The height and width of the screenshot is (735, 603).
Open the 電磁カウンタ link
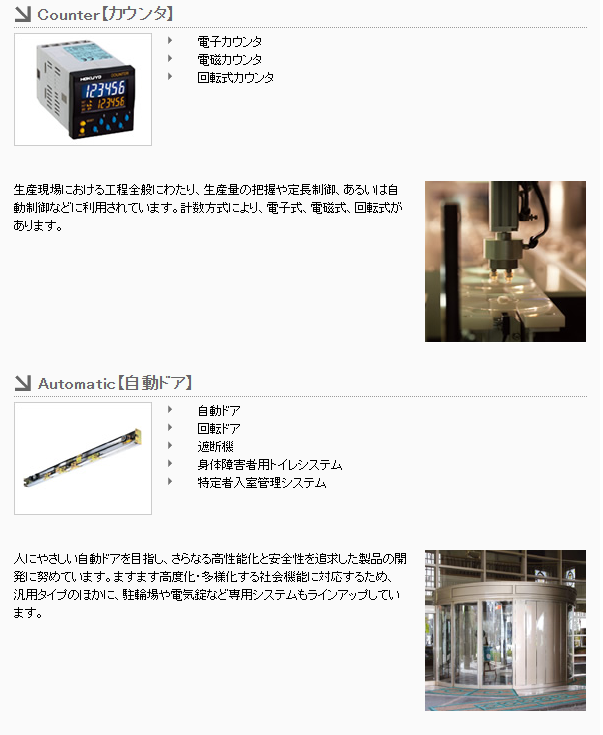229,59
